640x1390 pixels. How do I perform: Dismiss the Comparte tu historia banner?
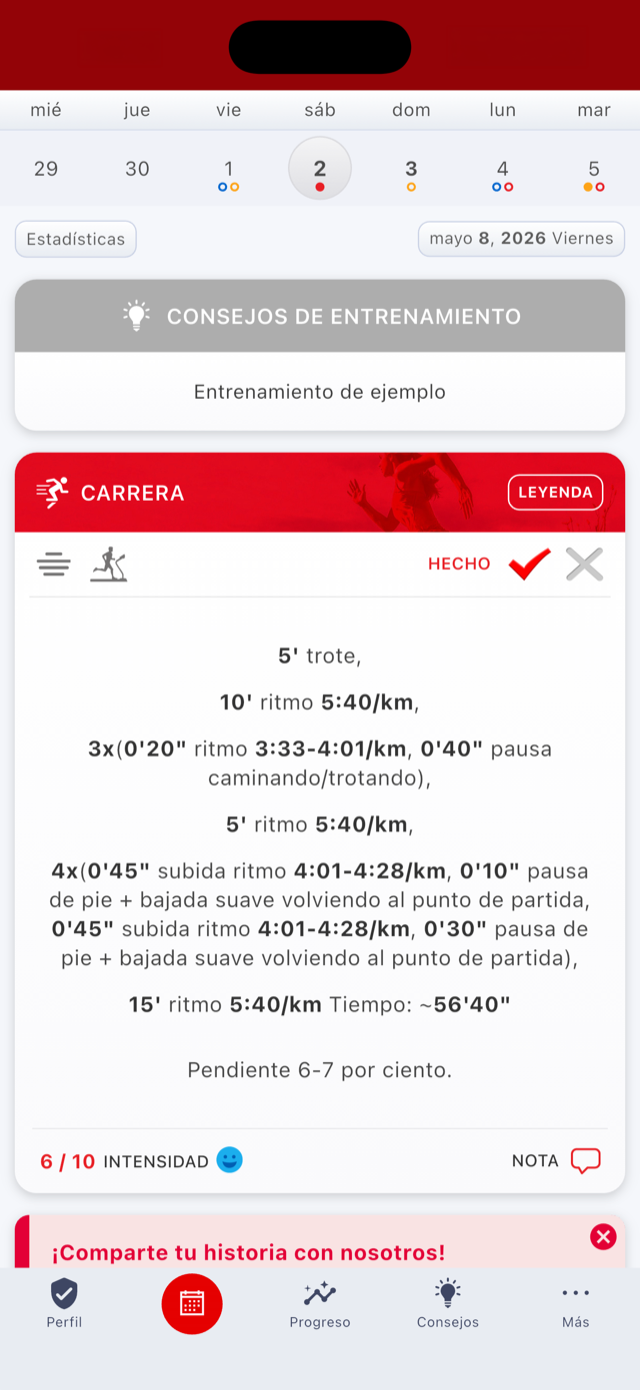pyautogui.click(x=603, y=1237)
